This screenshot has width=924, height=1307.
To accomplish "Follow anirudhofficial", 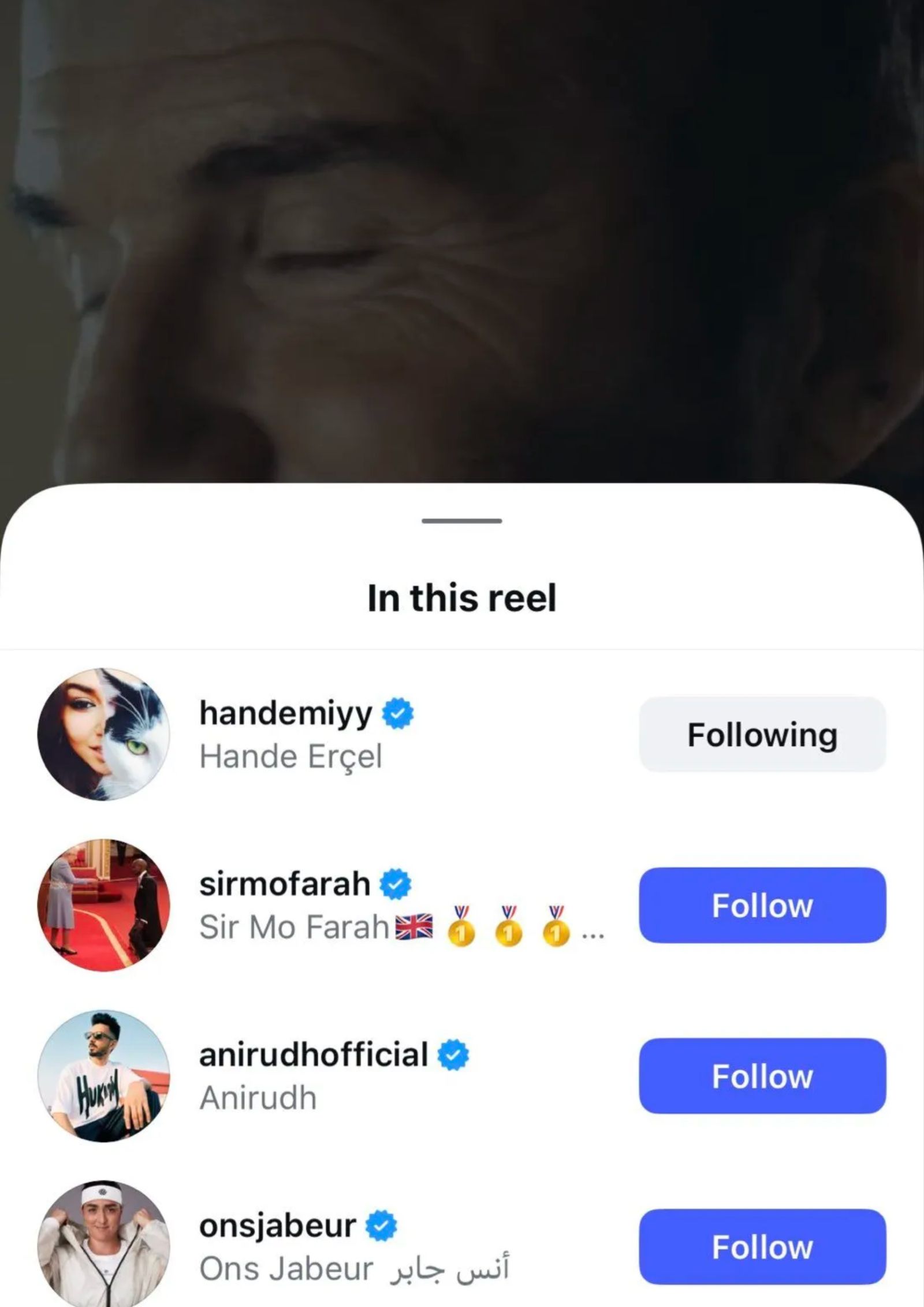I will tap(762, 1076).
